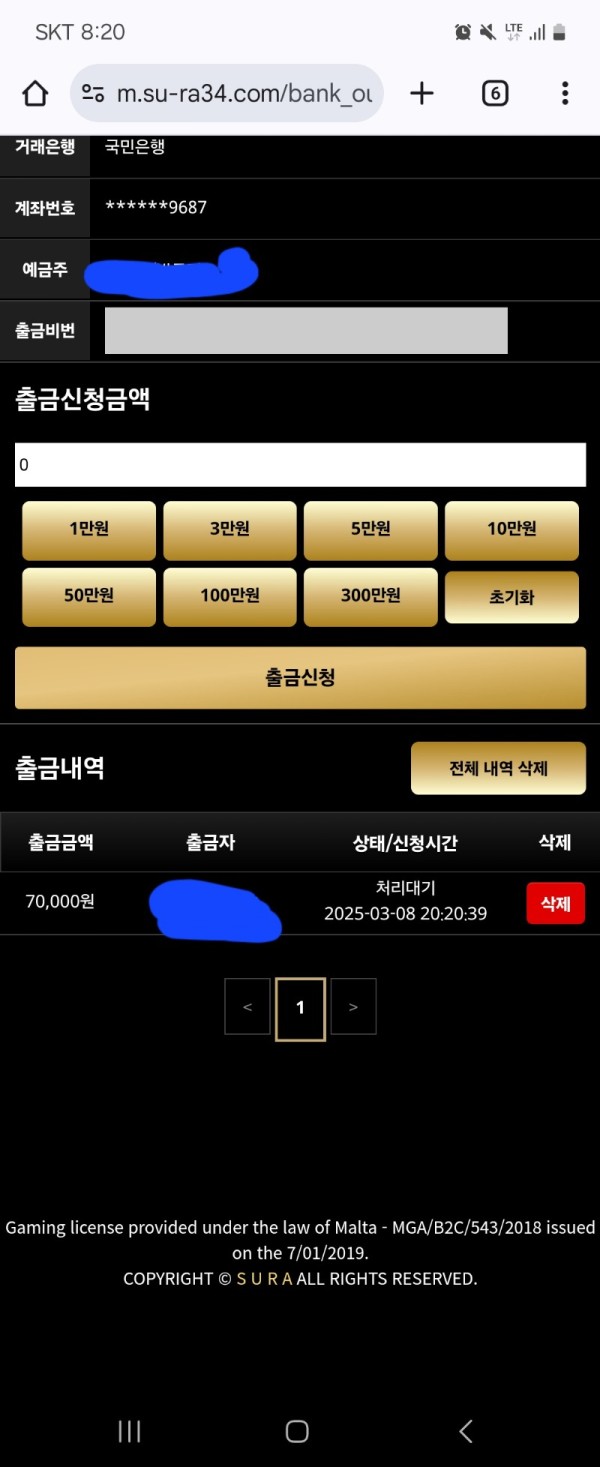Add 5만원 to the amount
Viewport: 600px width, 1467px height.
point(370,530)
